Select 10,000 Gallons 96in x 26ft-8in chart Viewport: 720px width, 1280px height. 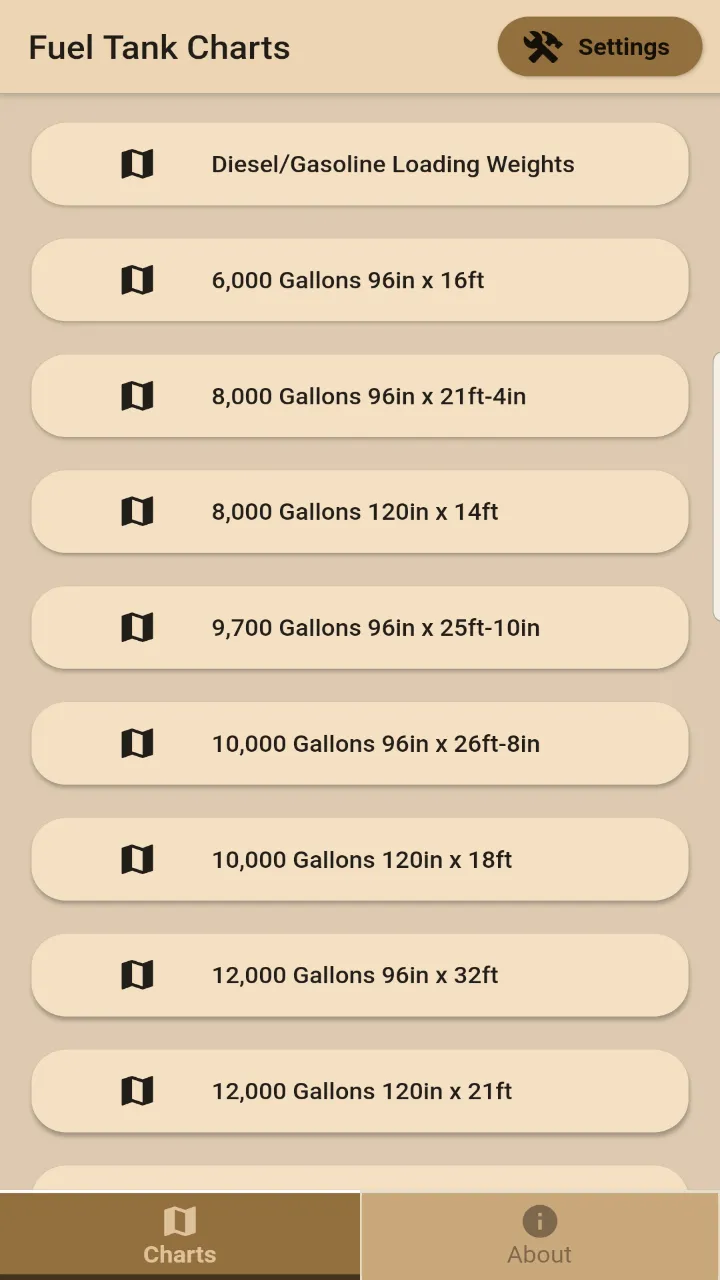(360, 744)
